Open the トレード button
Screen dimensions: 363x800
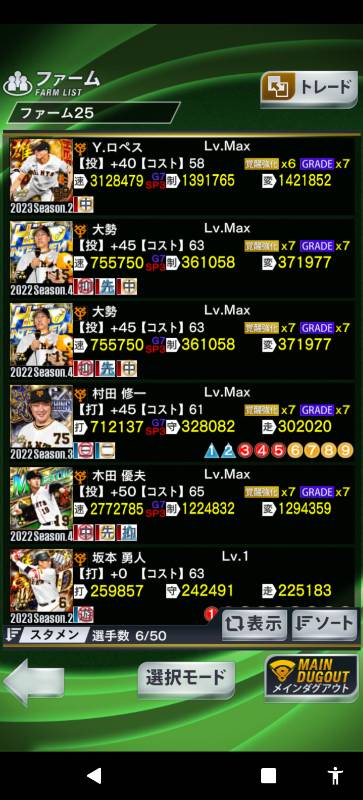click(308, 89)
